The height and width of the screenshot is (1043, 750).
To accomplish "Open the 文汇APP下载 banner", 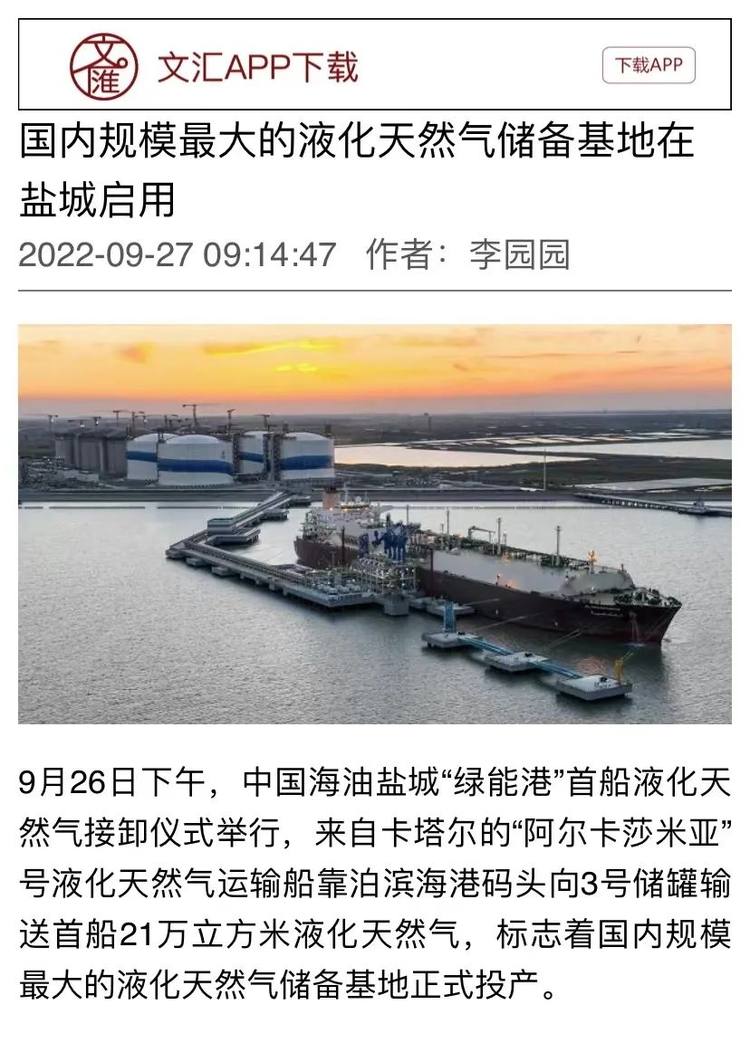I will (x=257, y=67).
